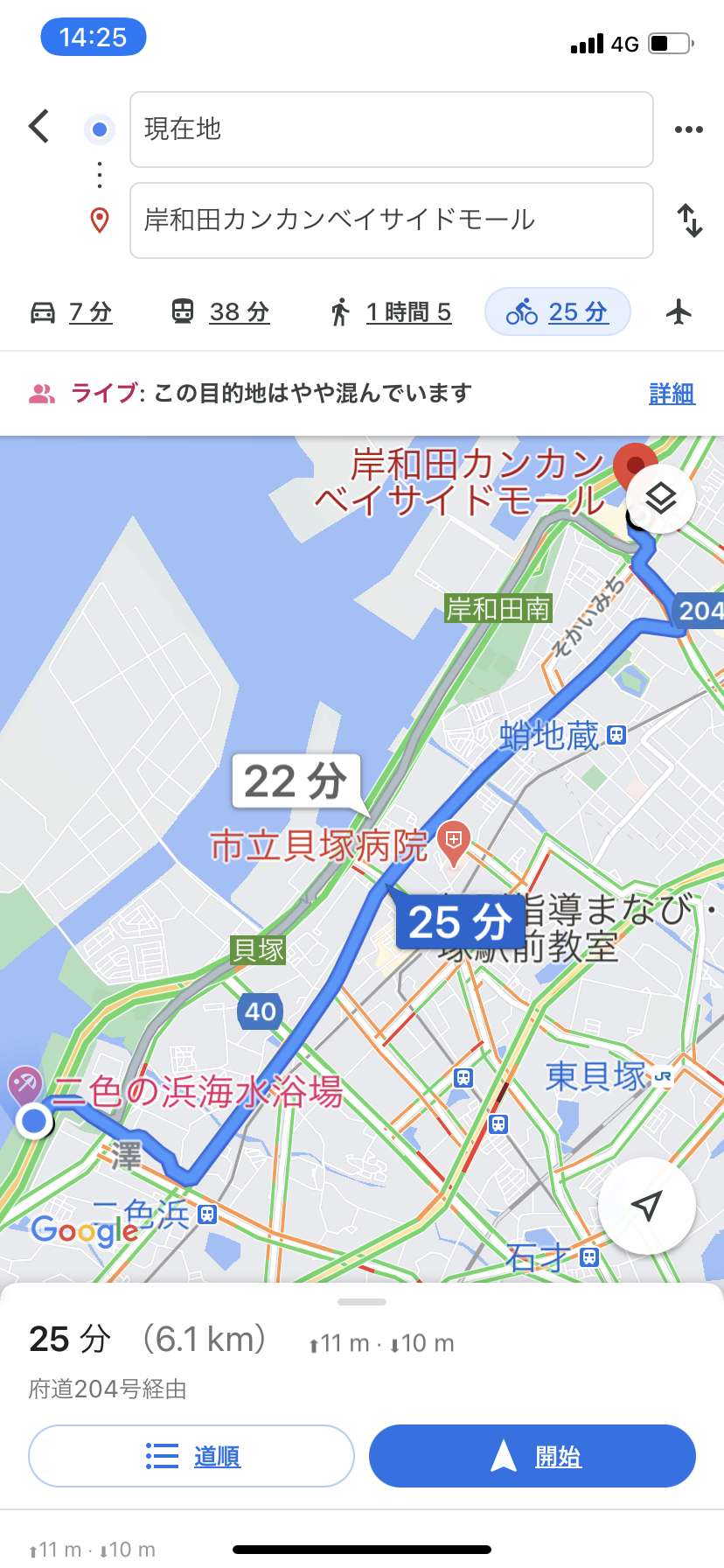Screen dimensions: 724x1568
Task: Open the map layers button
Action: point(661,499)
